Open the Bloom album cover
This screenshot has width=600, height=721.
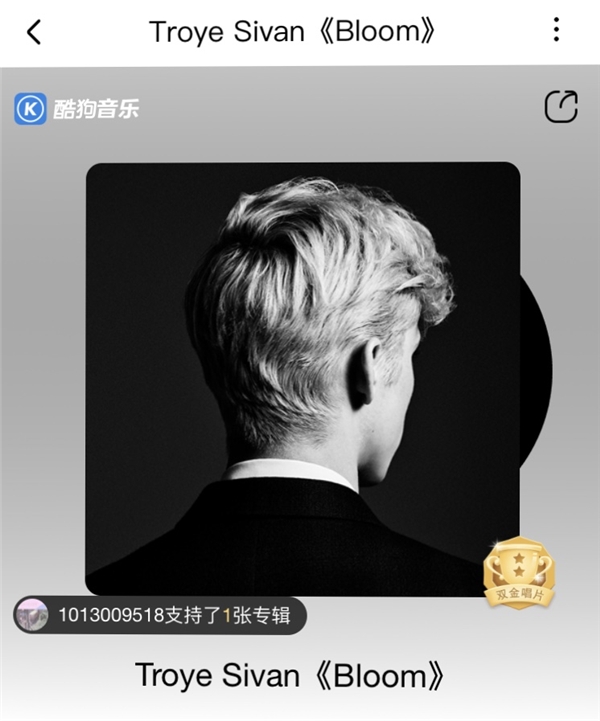[x=303, y=378]
